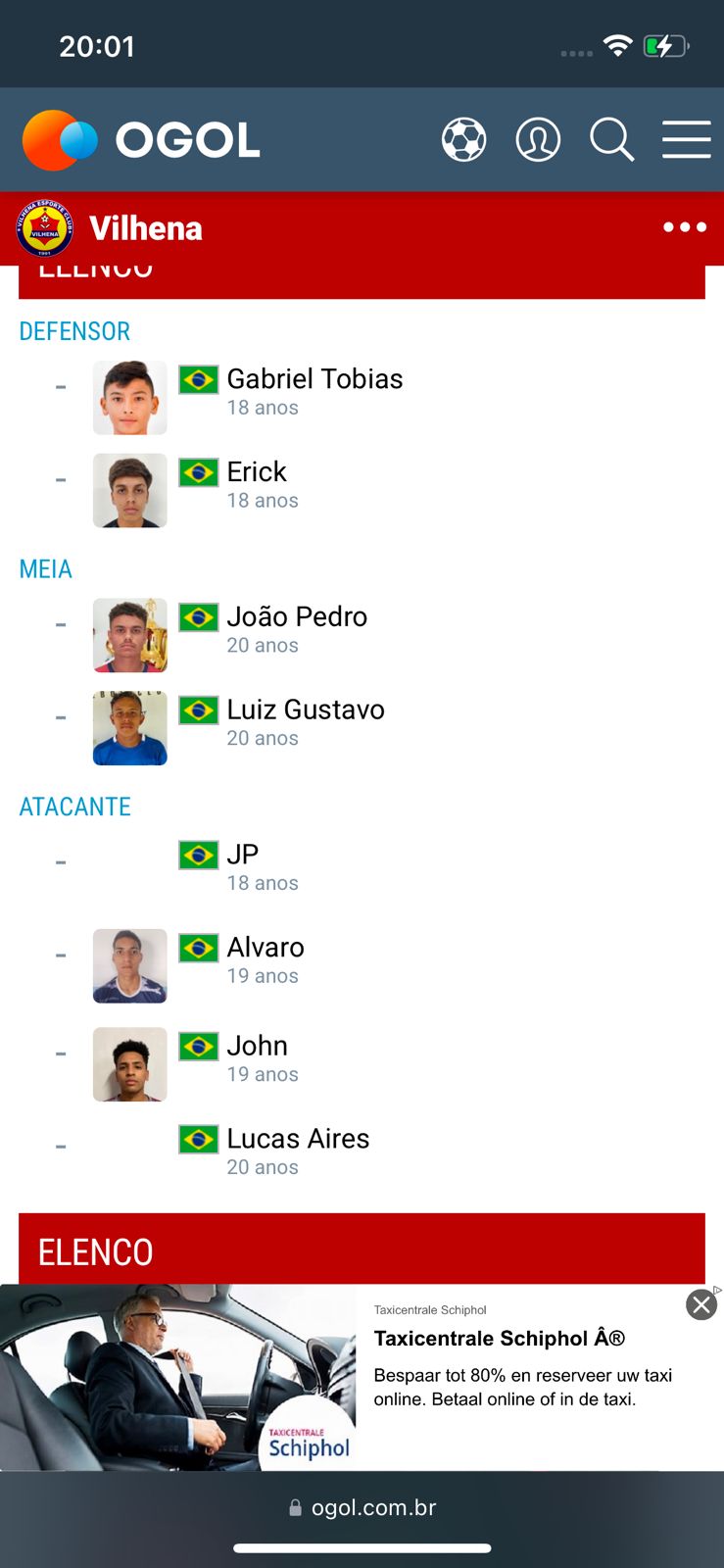Tap the ogol.com.br address bar
724x1568 pixels.
[x=362, y=1508]
